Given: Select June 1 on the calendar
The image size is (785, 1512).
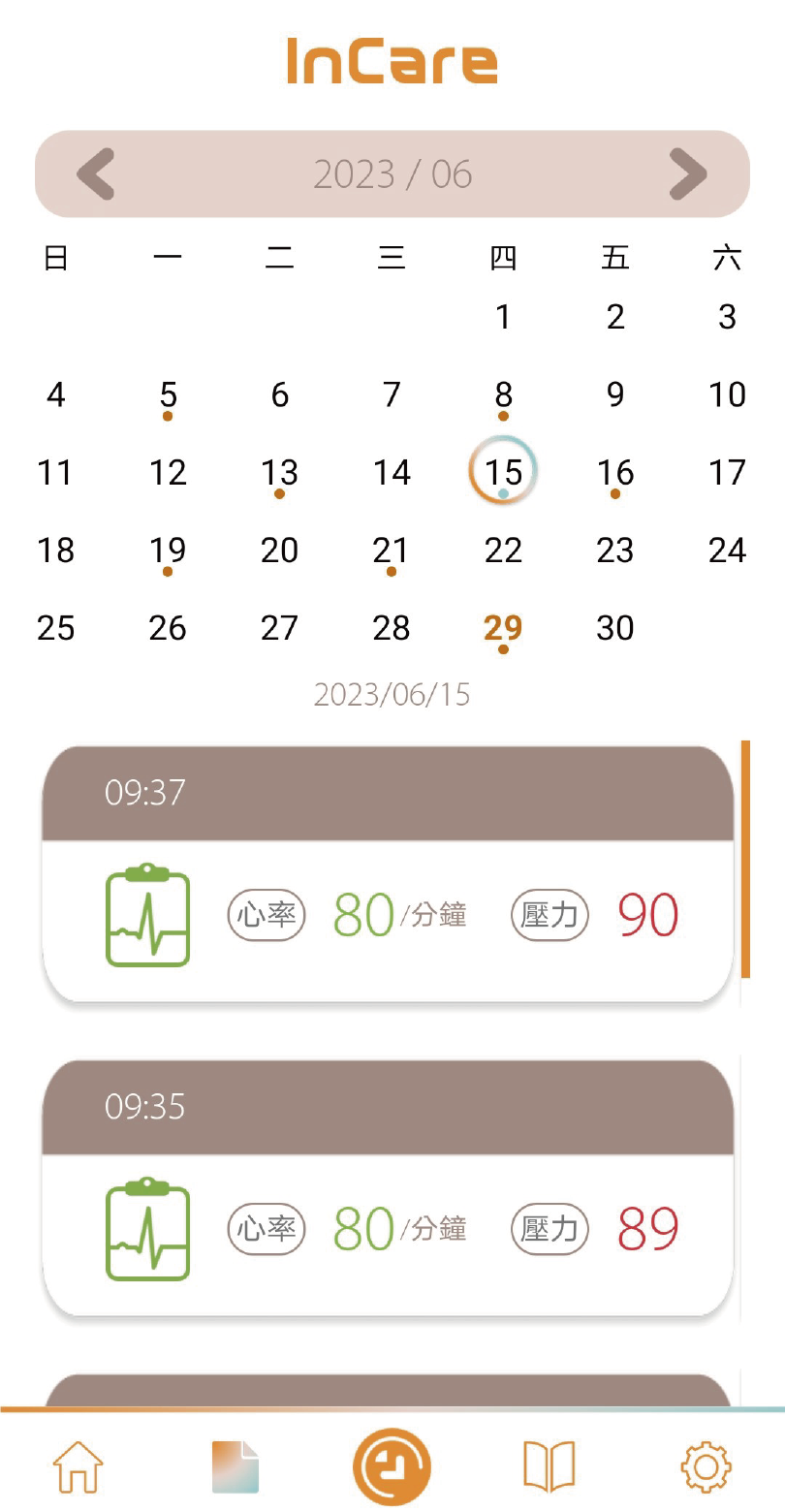Looking at the screenshot, I should click(503, 317).
